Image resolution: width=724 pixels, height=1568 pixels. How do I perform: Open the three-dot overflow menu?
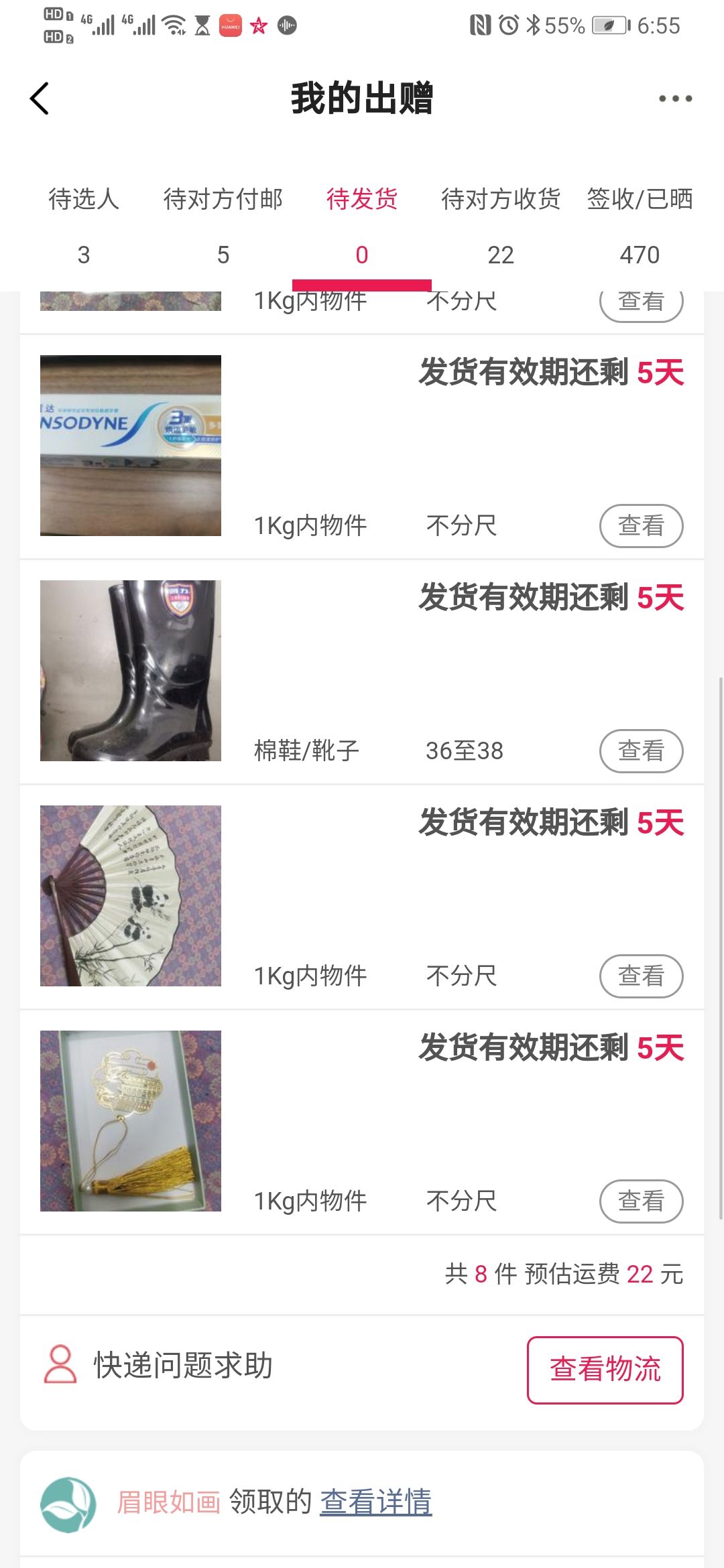pos(674,99)
